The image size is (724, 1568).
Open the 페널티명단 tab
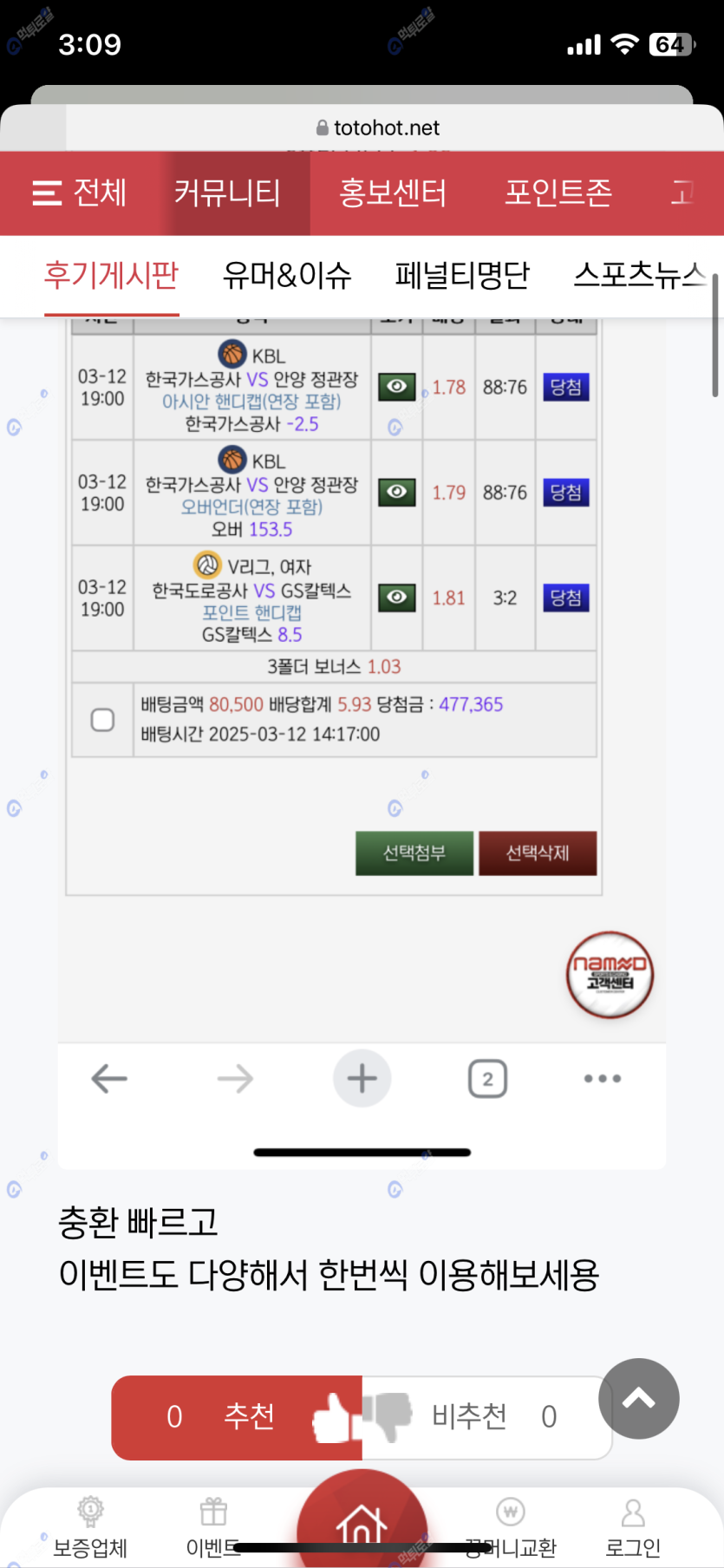[462, 276]
